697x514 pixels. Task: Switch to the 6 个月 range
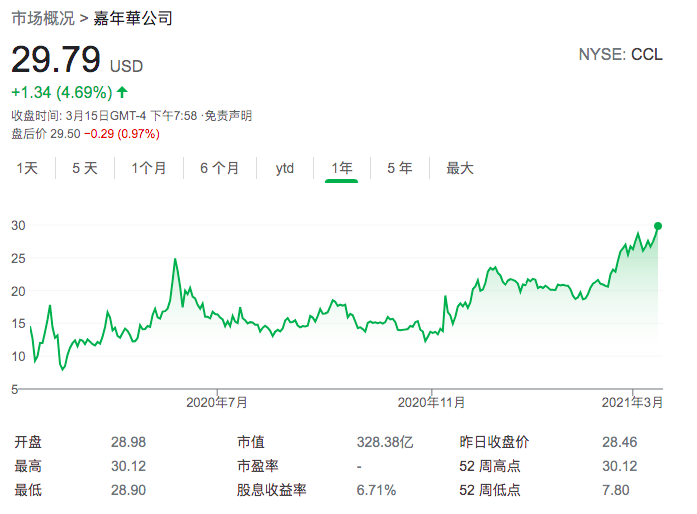tap(219, 169)
